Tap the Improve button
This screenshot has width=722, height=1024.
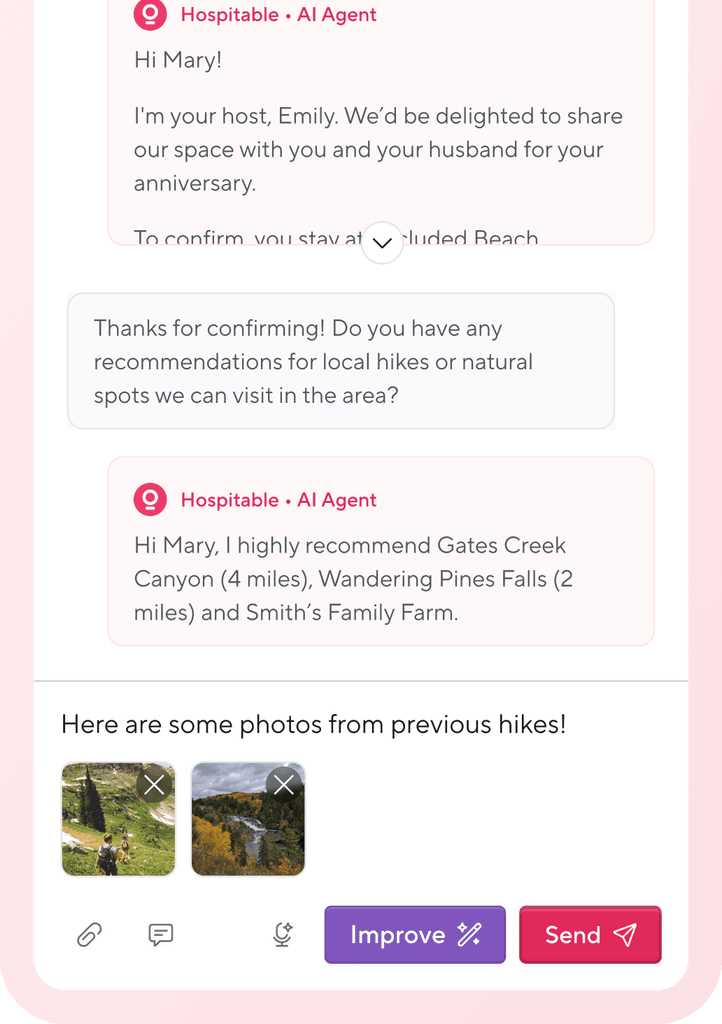pos(415,935)
